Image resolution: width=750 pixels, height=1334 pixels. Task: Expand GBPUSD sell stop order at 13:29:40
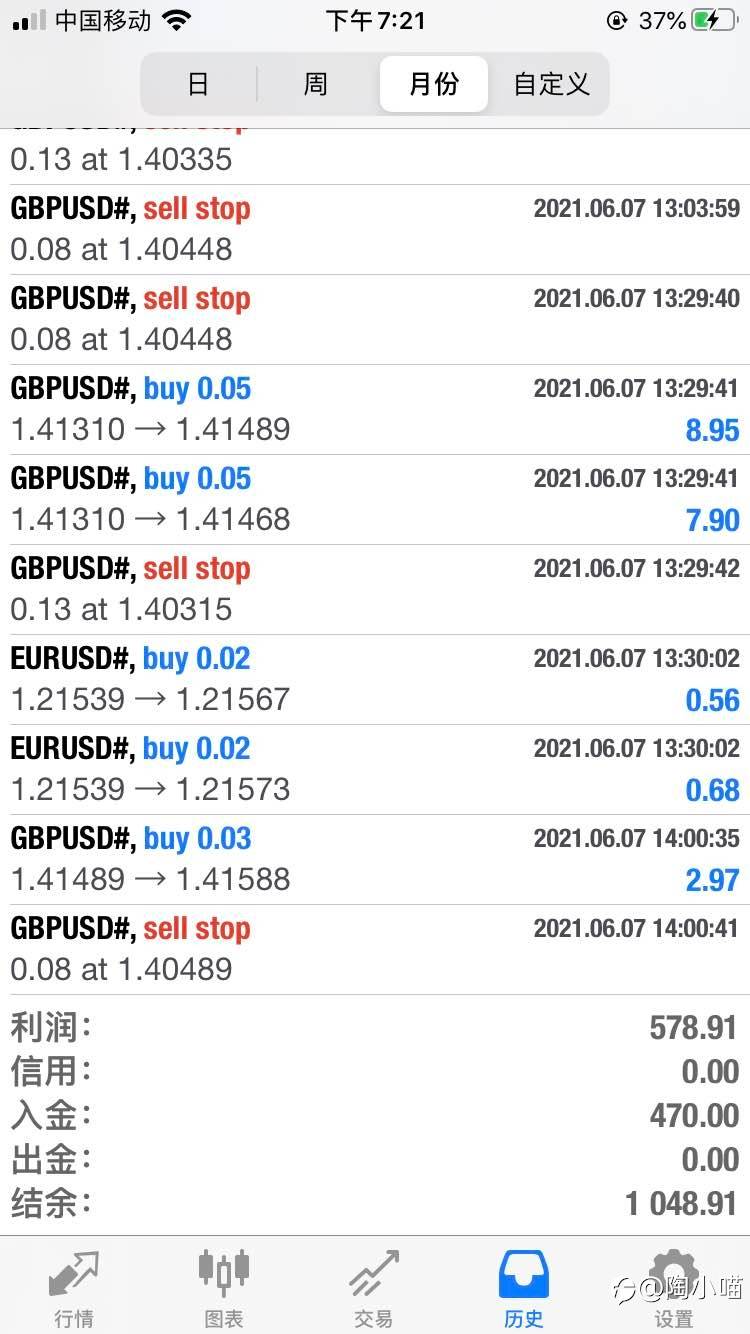coord(375,319)
